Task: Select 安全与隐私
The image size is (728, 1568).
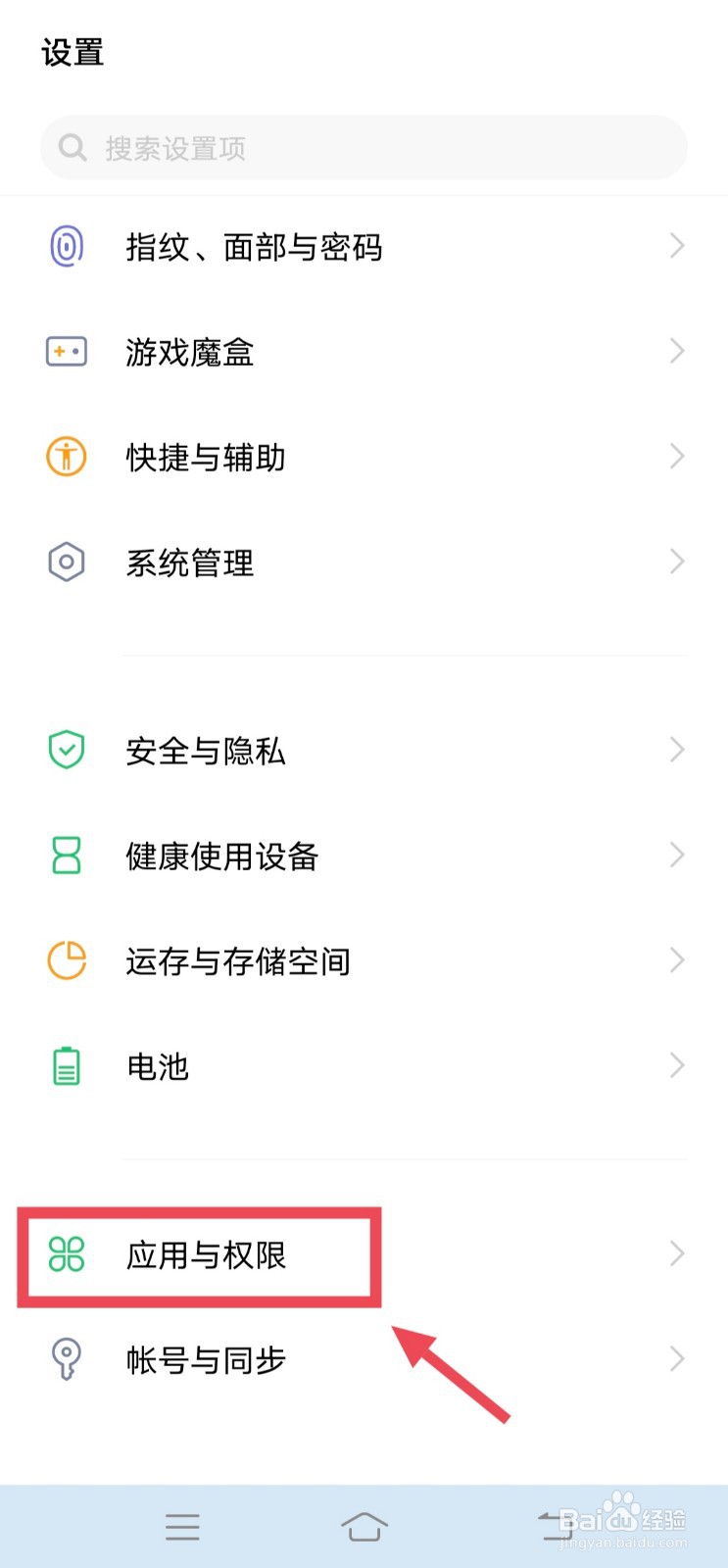Action: (x=364, y=752)
